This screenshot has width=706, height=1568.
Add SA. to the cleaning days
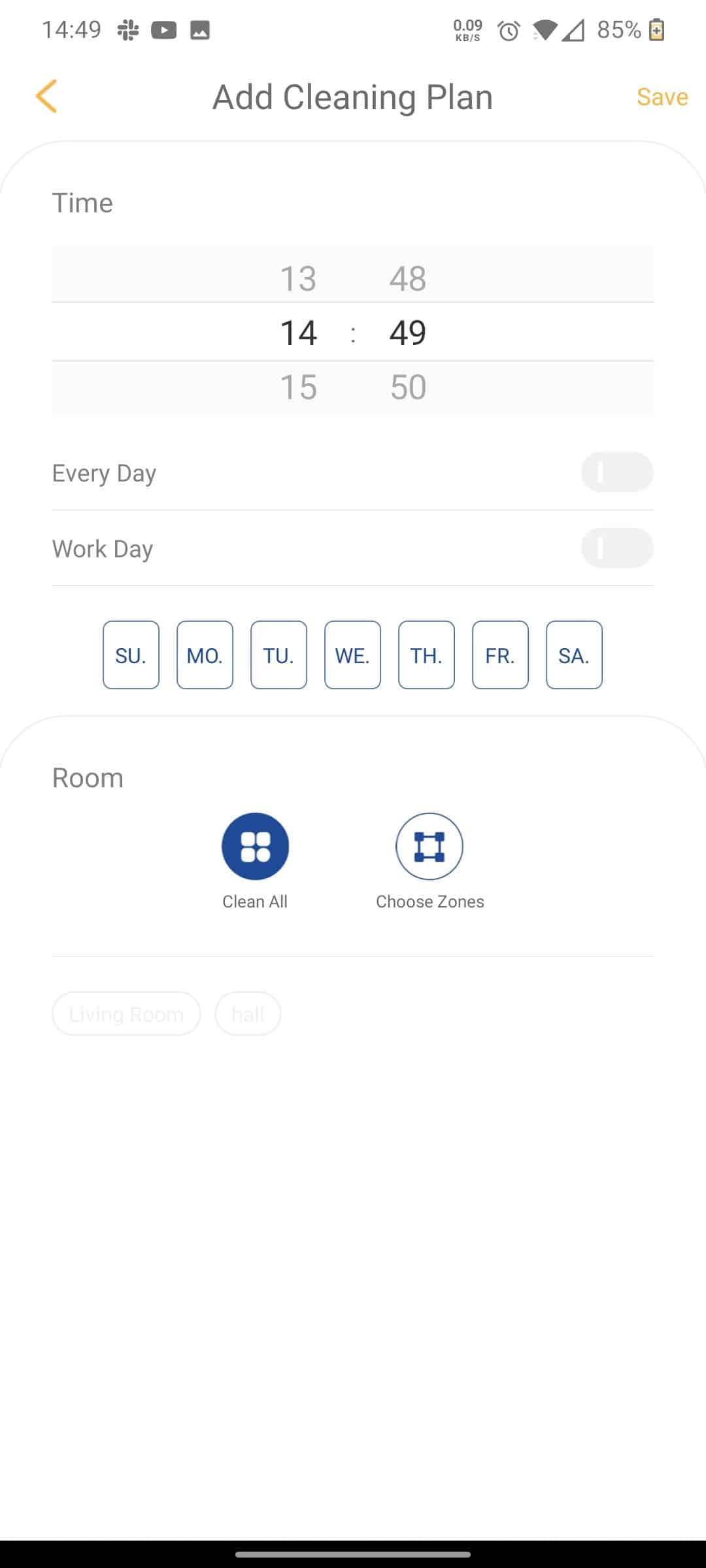574,655
